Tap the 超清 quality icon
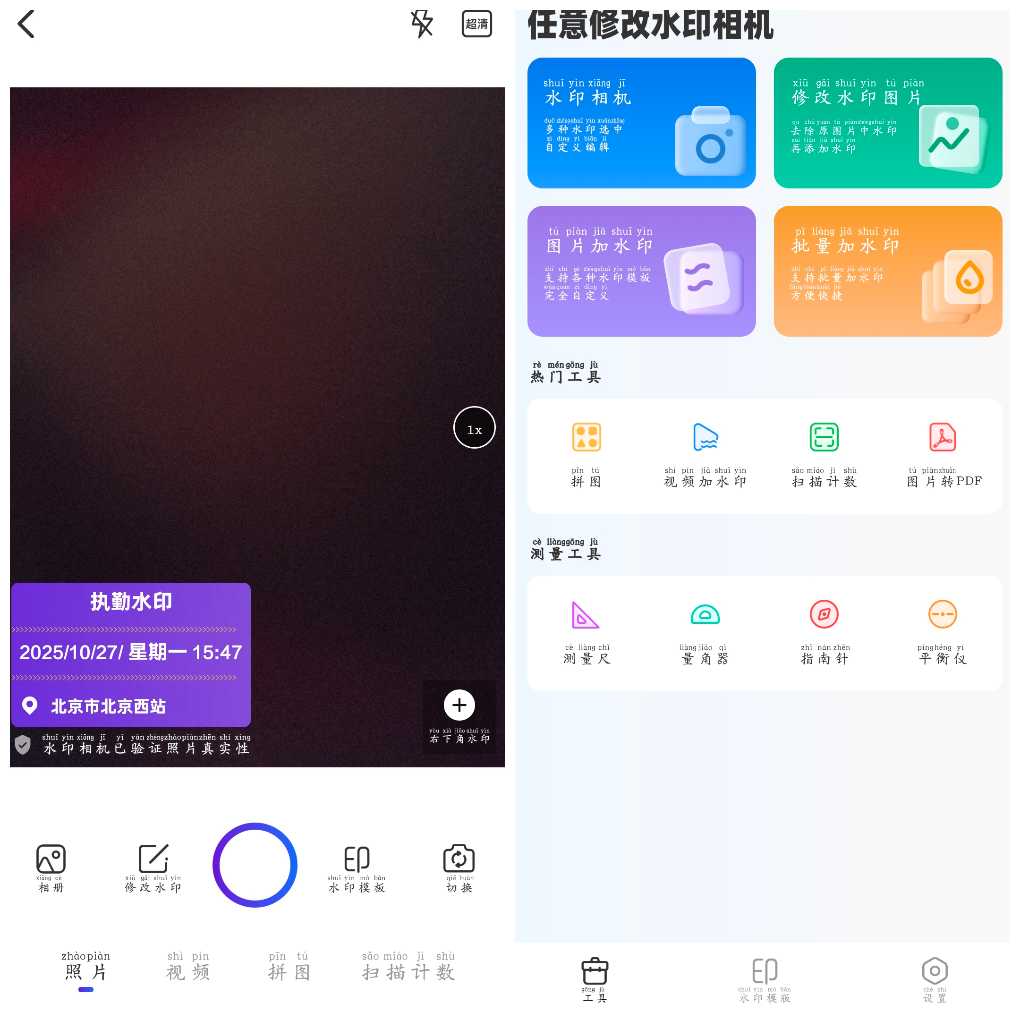Viewport: 1020px width, 1020px height. (477, 24)
